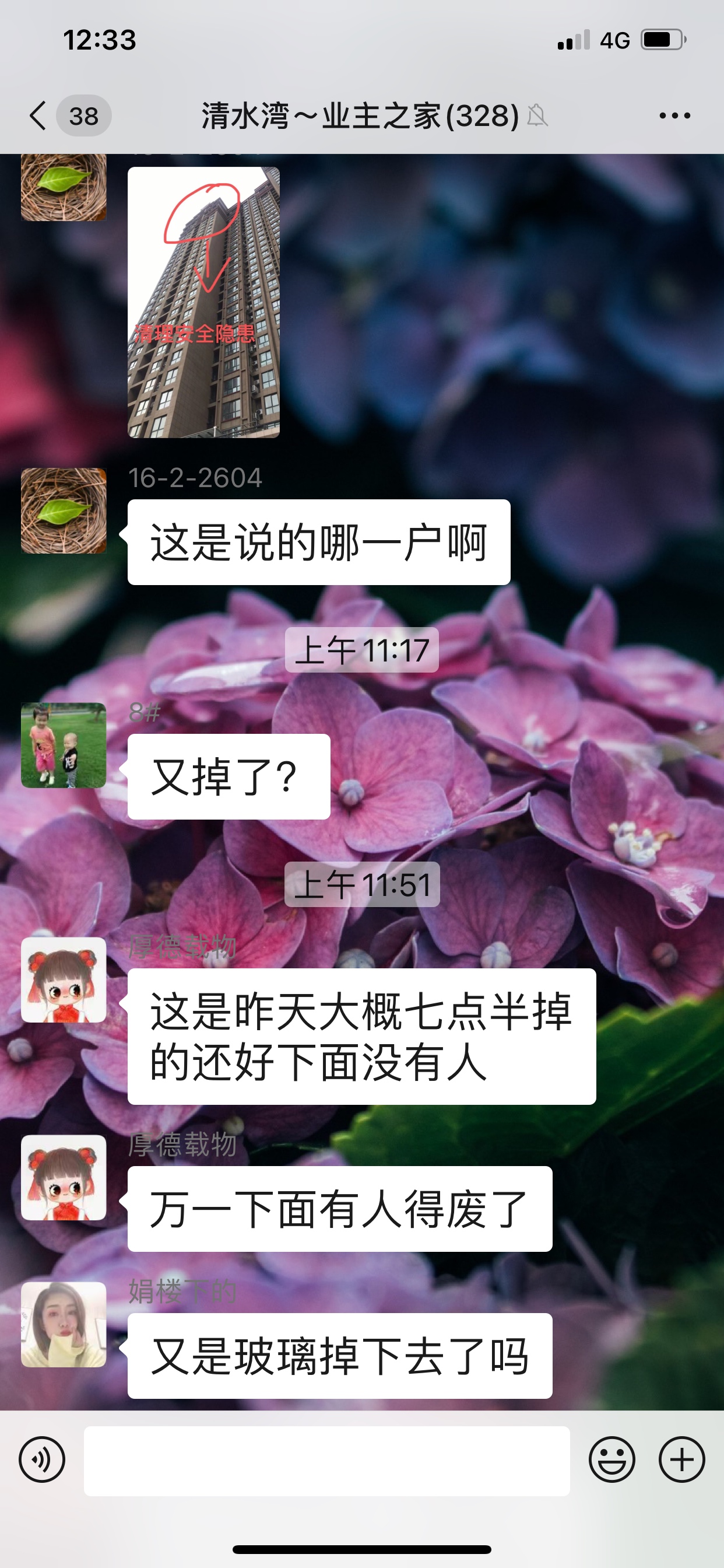
Task: Switch to voice message input
Action: [42, 1459]
